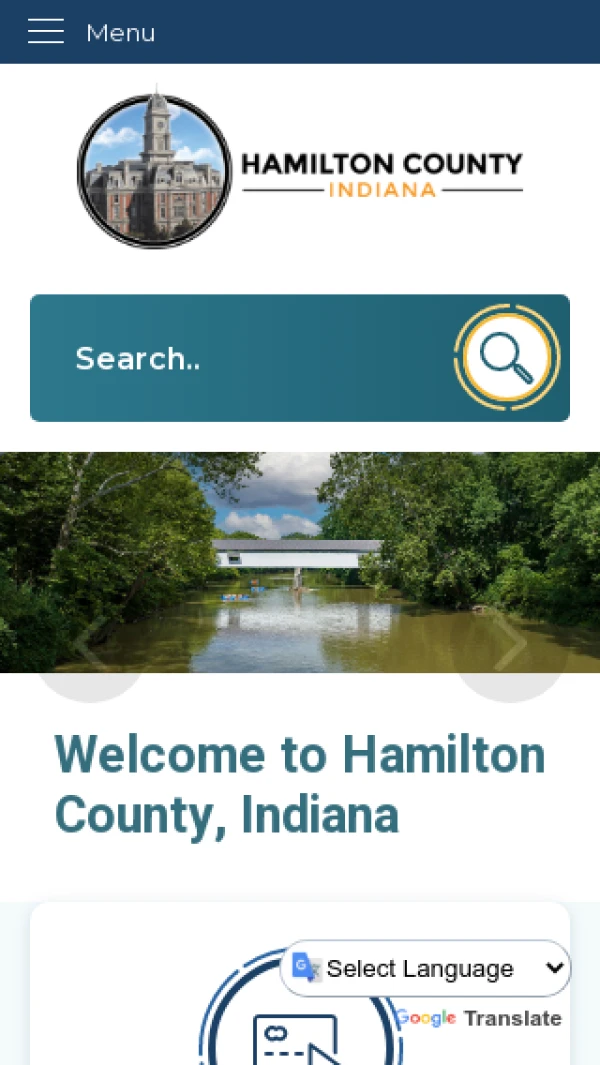Tap the magnifying glass search button
Screen dimensions: 600x1065
pyautogui.click(x=507, y=357)
